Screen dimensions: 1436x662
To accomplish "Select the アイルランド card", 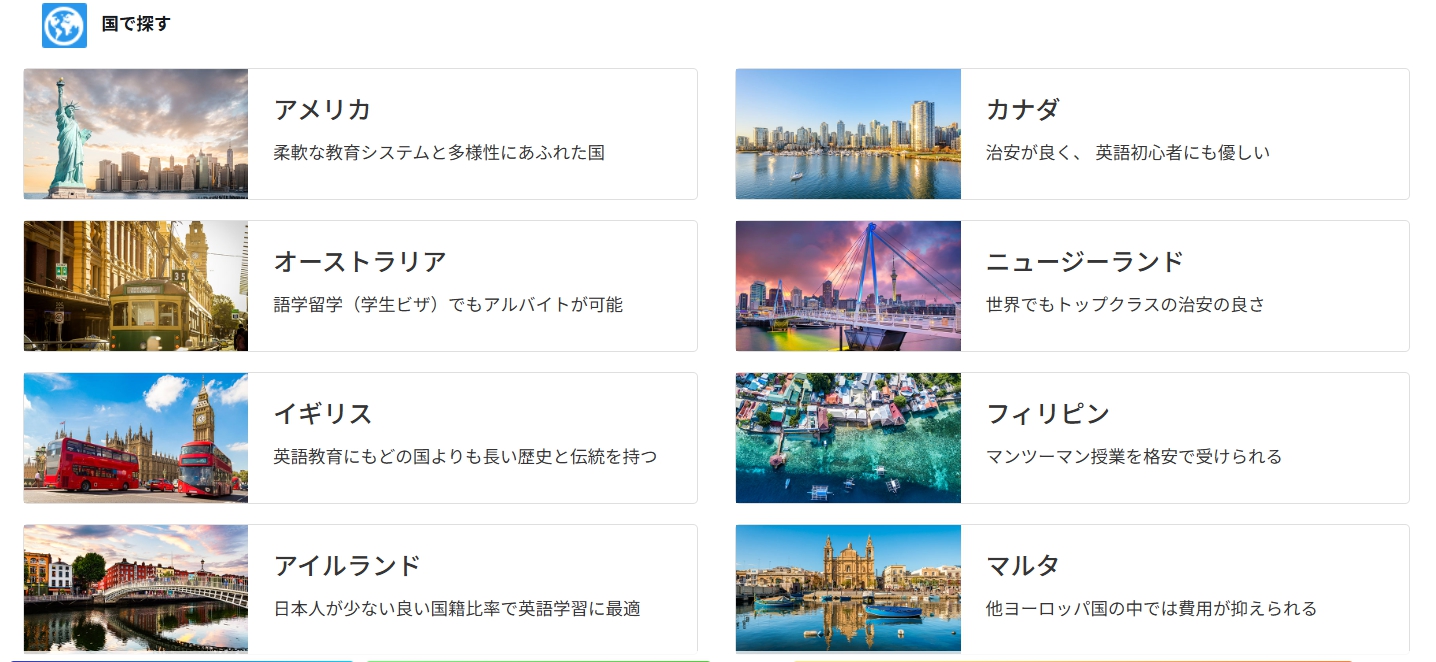I will pos(360,588).
